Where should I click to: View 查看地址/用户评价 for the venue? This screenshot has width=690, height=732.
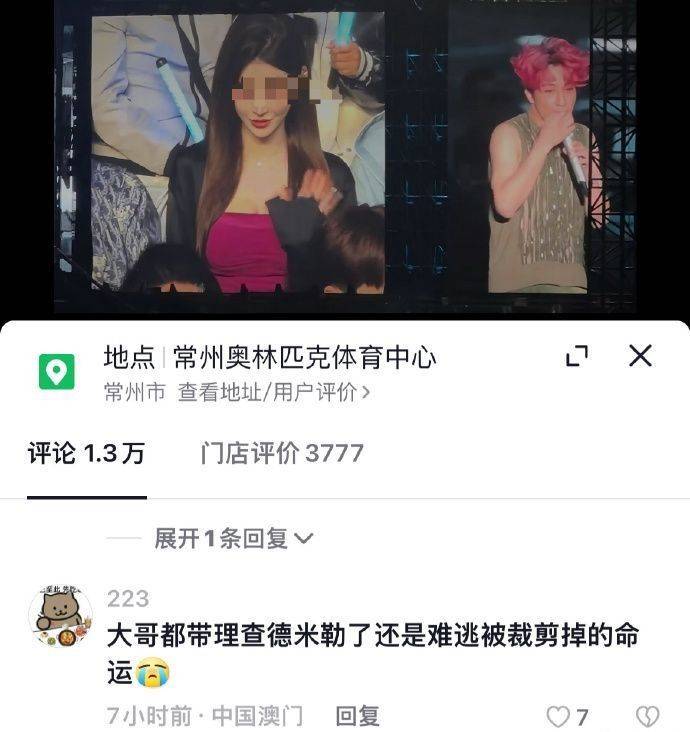pyautogui.click(x=274, y=392)
